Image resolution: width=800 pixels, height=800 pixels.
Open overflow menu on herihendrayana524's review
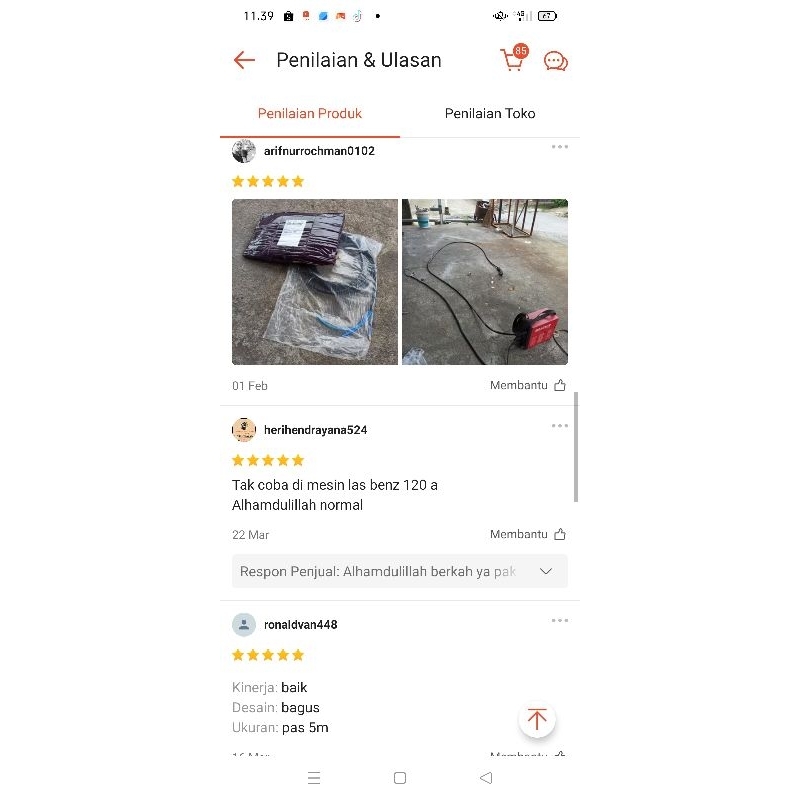[x=559, y=426]
